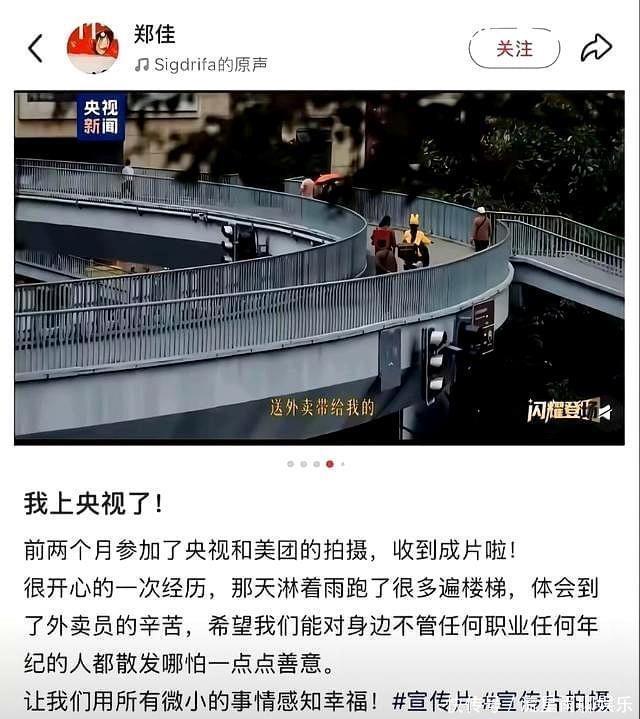
Task: Go back with the arrow icon
Action: [x=36, y=48]
